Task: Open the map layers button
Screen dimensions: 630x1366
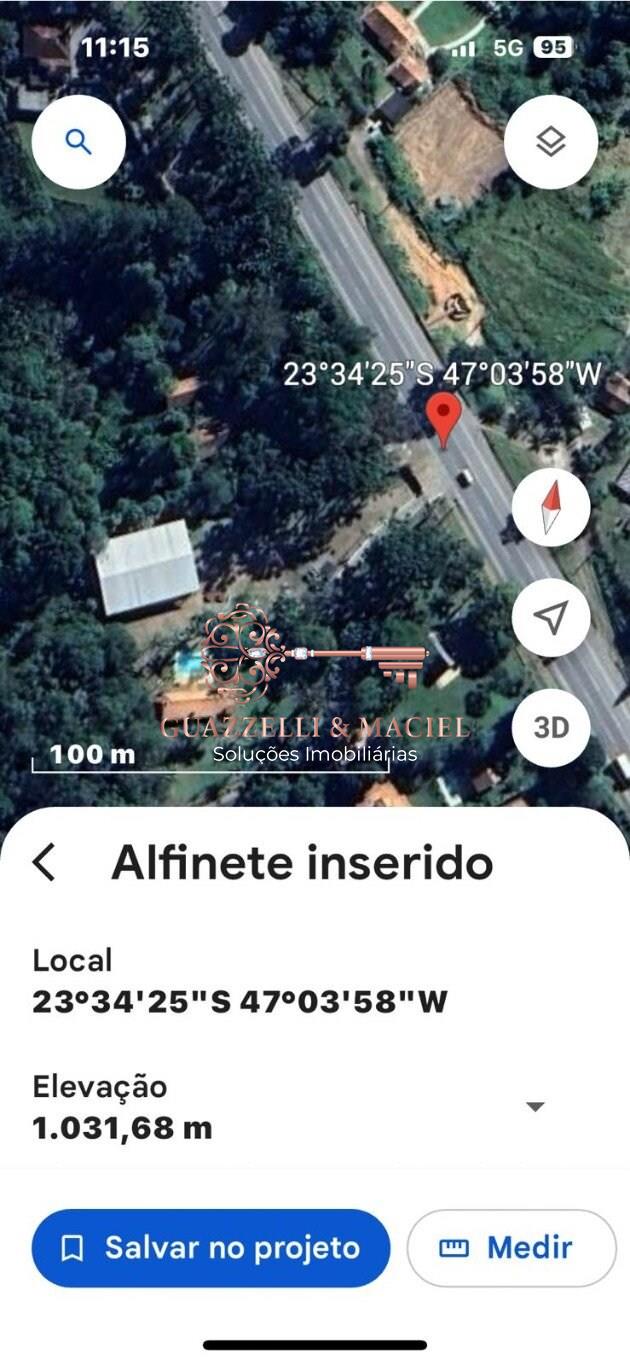Action: tap(551, 142)
